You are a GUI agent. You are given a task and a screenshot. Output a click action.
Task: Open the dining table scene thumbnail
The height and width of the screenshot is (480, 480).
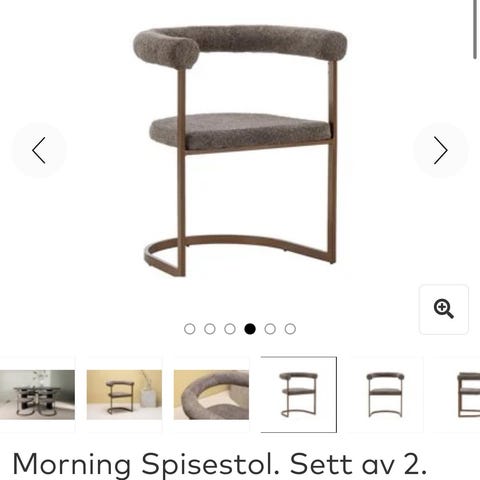(37, 395)
